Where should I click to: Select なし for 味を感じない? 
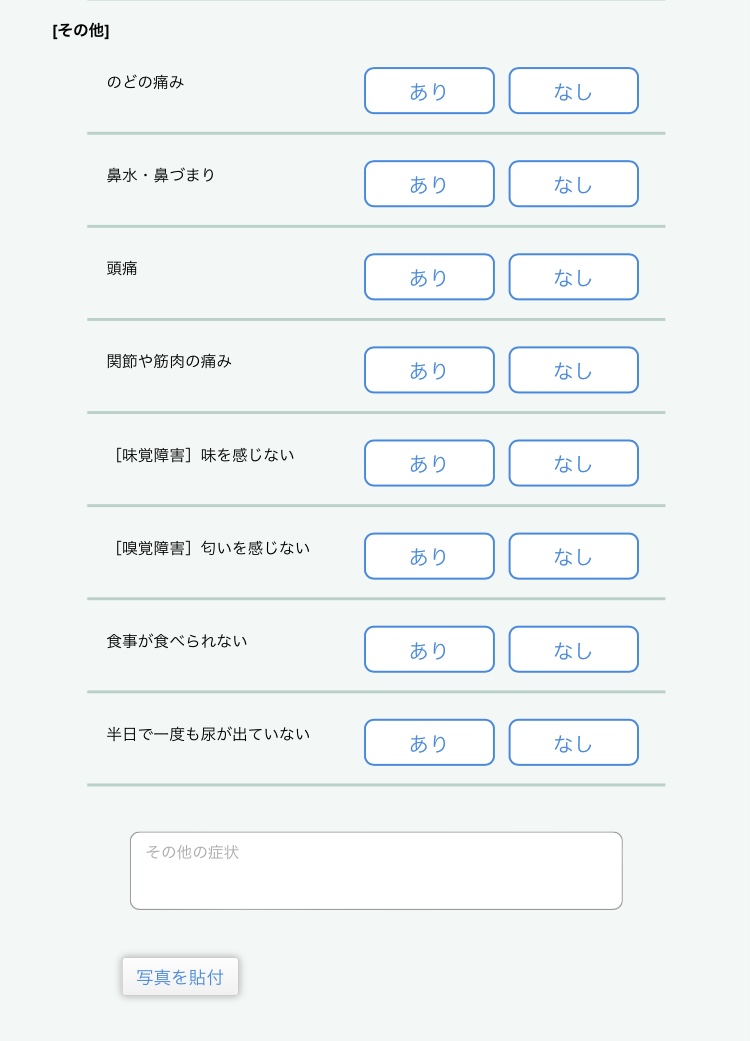coord(573,463)
